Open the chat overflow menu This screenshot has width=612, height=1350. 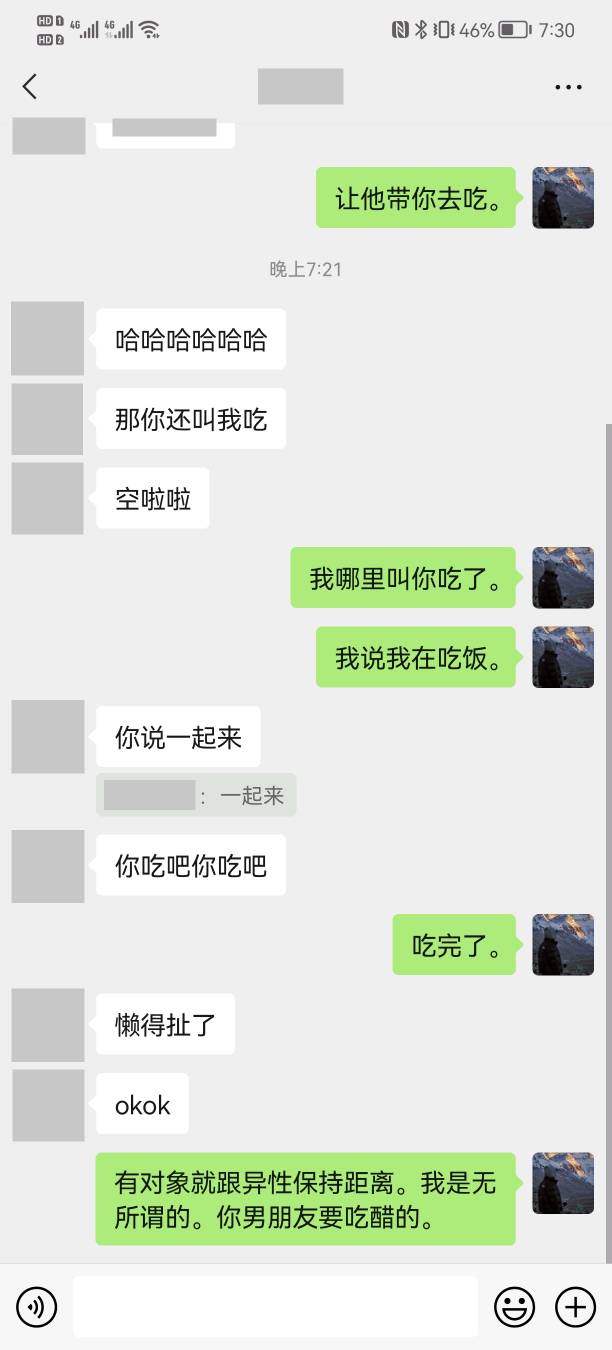coord(568,87)
